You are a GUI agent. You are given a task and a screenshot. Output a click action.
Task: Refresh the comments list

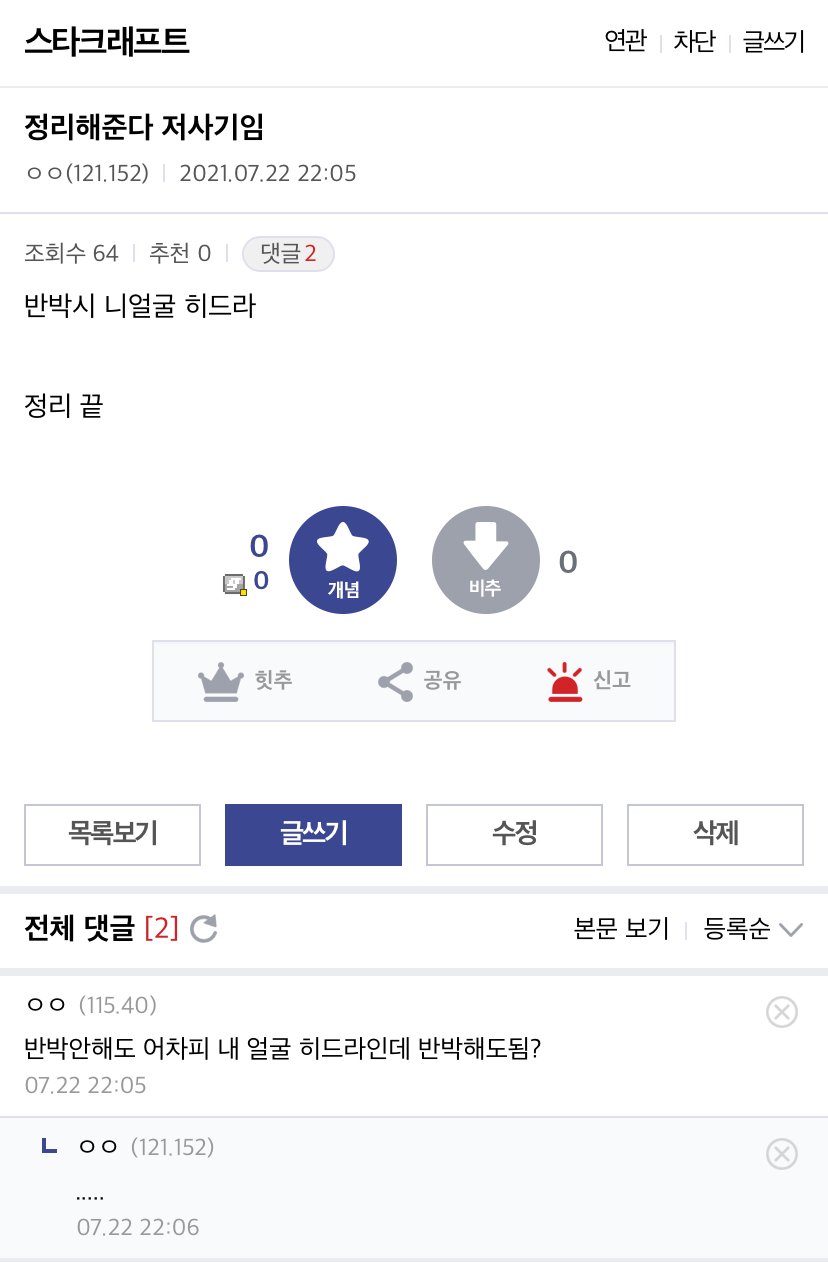pos(204,929)
